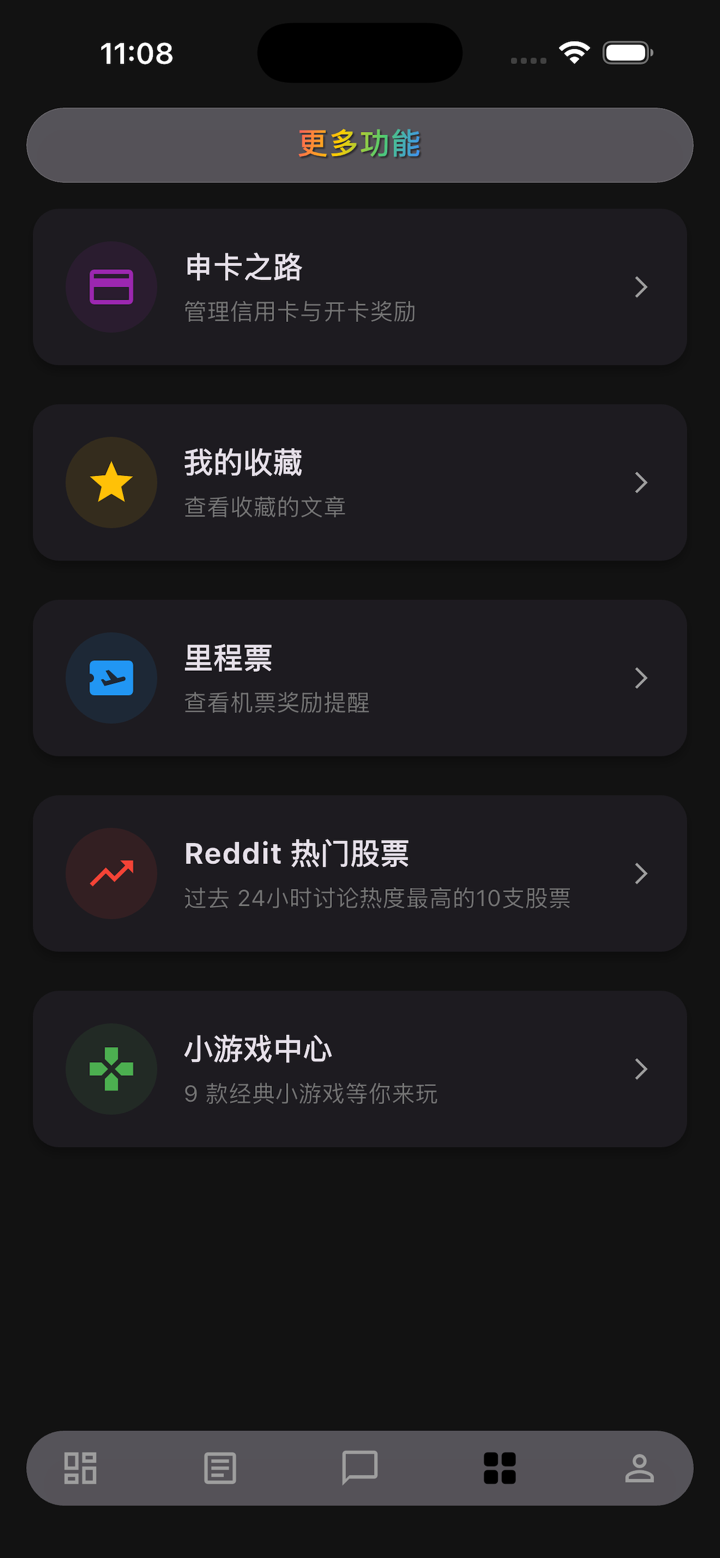The image size is (720, 1558).
Task: Tap the battery indicator
Action: (627, 52)
